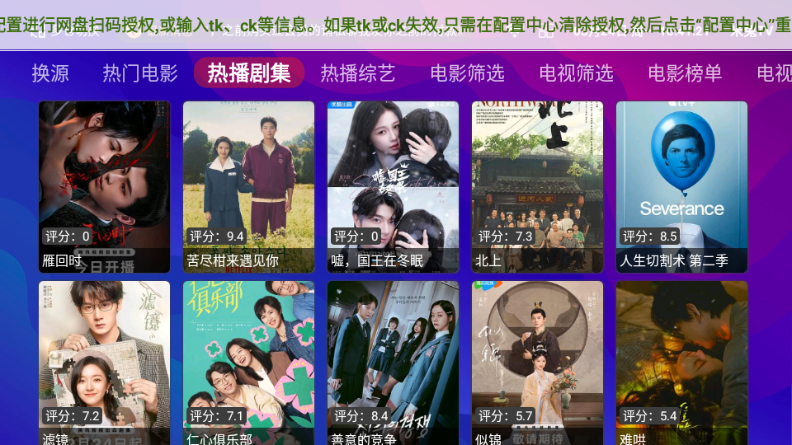
Task: Open 人生切割术 第二季
Action: click(x=682, y=187)
